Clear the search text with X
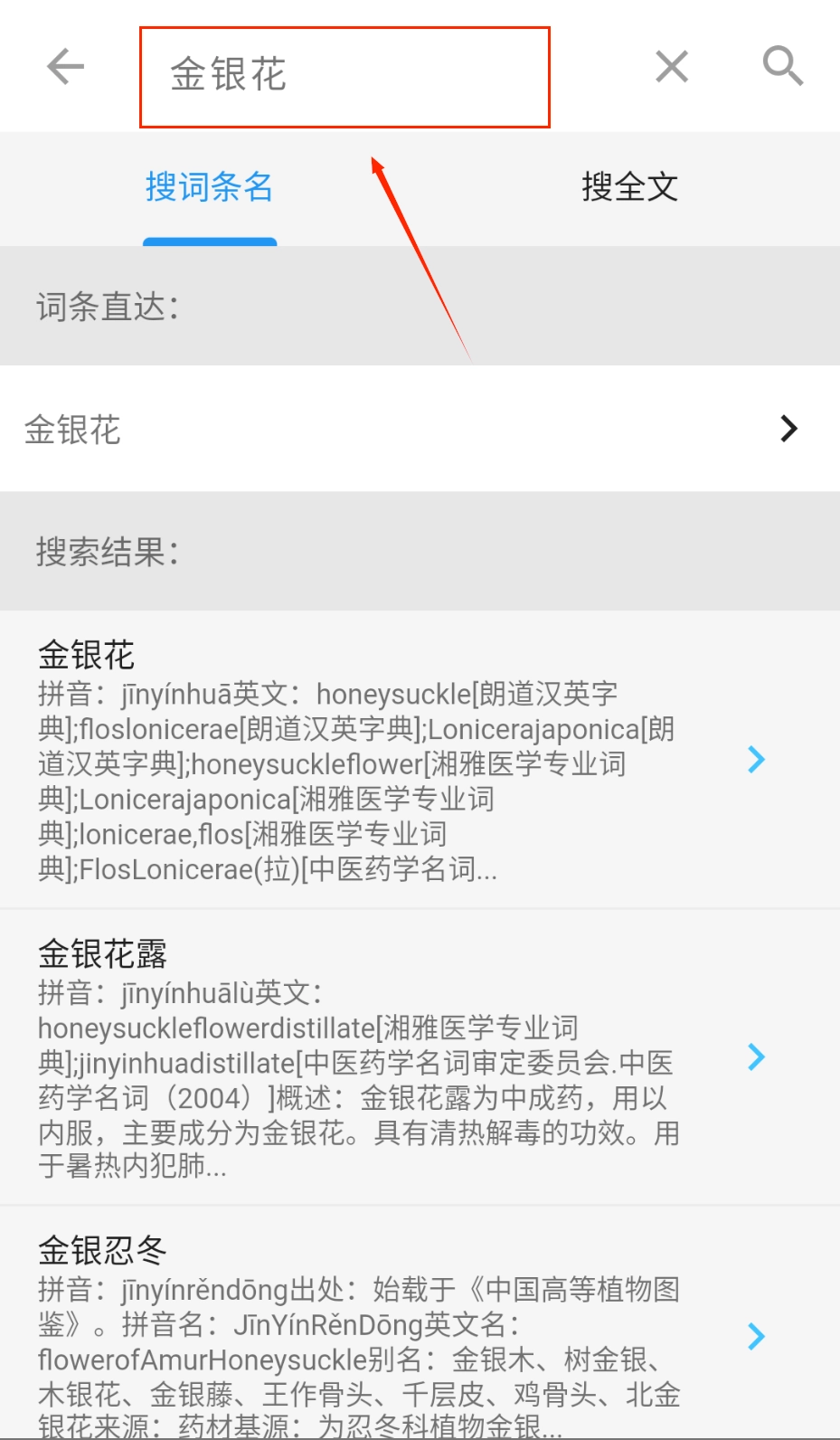840x1440 pixels. click(672, 67)
